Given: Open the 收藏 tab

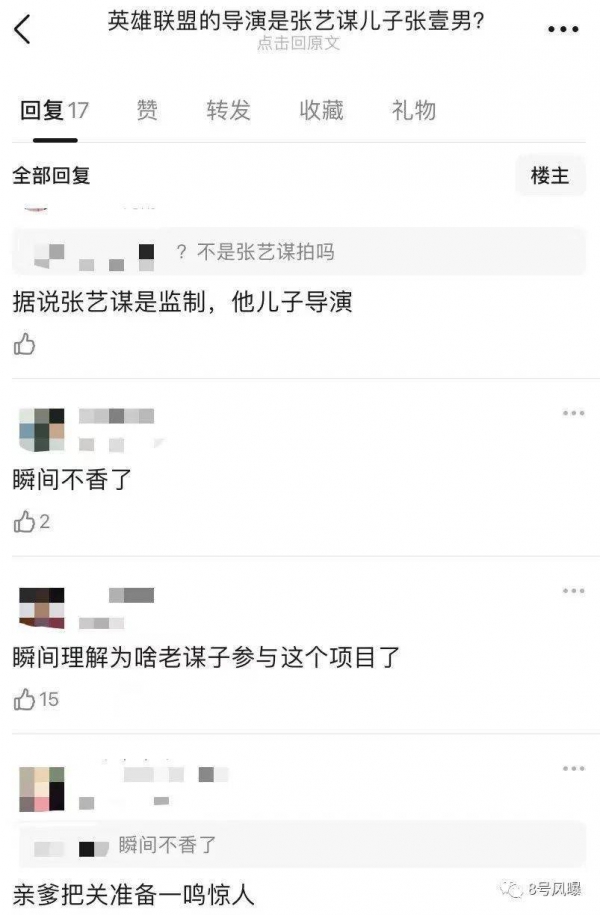Looking at the screenshot, I should (x=322, y=110).
